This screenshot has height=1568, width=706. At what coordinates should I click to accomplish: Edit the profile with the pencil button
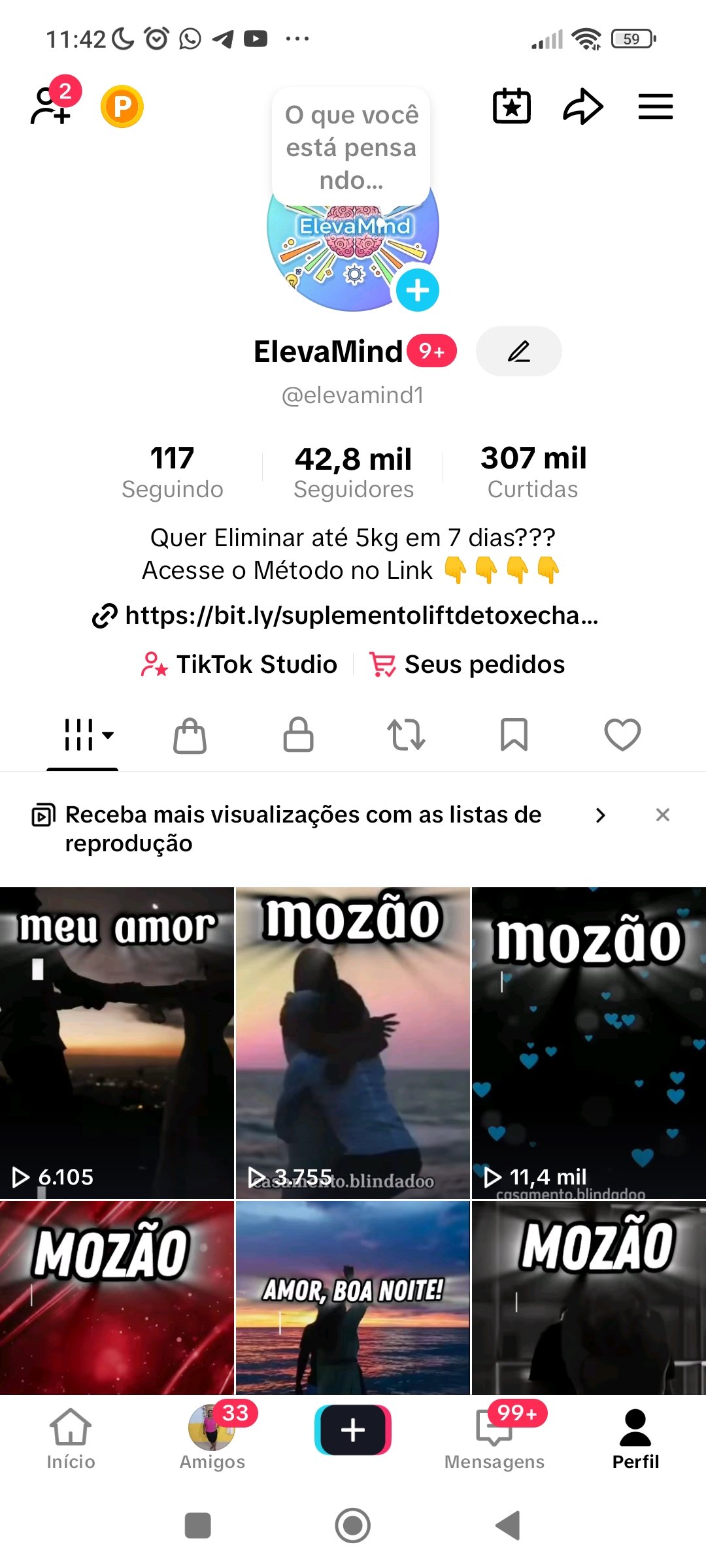point(518,351)
